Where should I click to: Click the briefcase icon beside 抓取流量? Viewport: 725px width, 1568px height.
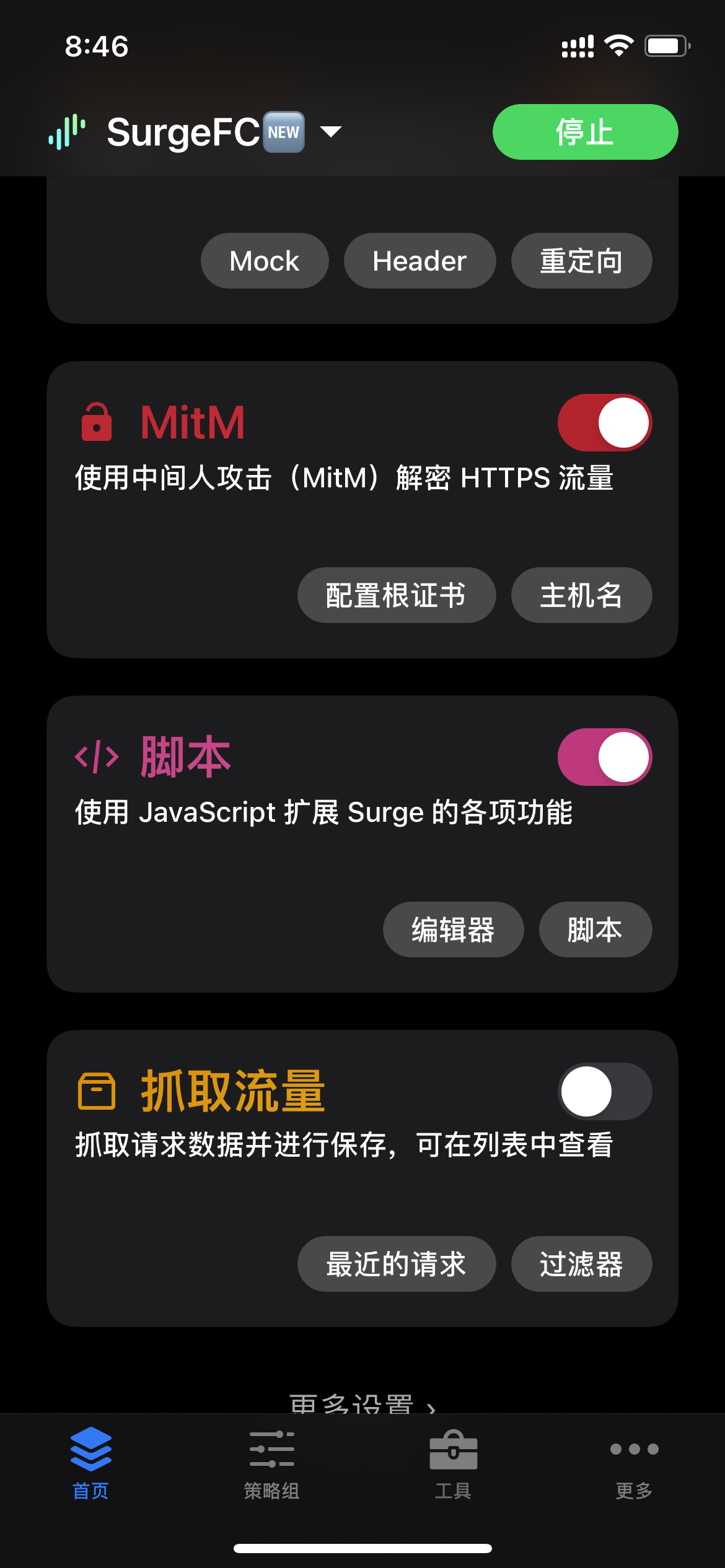96,1092
